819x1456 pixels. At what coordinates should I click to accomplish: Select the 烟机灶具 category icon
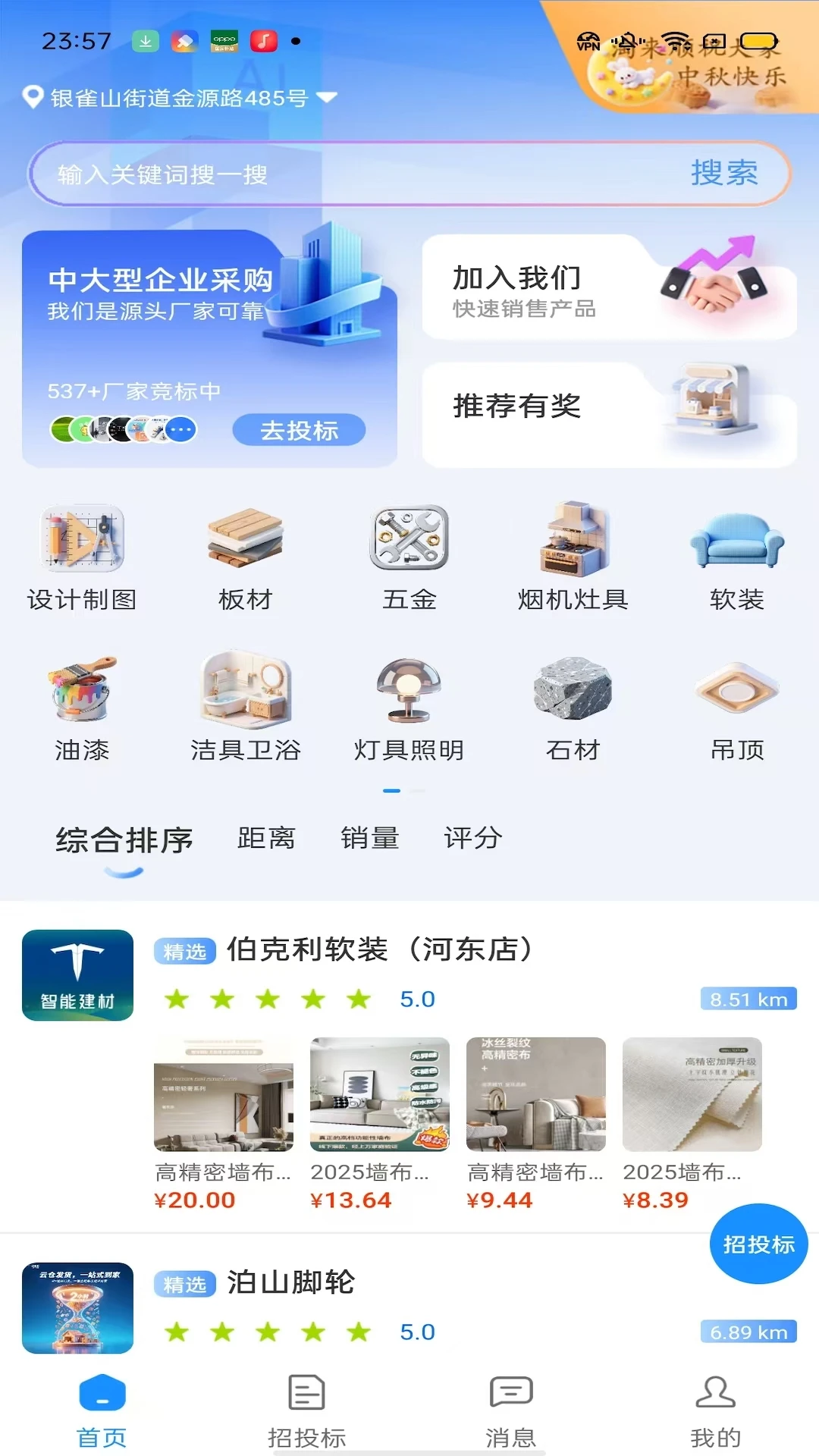pos(571,540)
